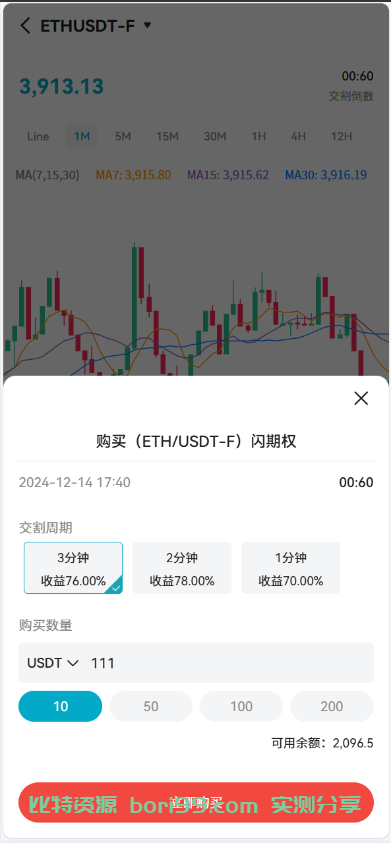
Task: Choose the 200 amount chip
Action: (332, 706)
